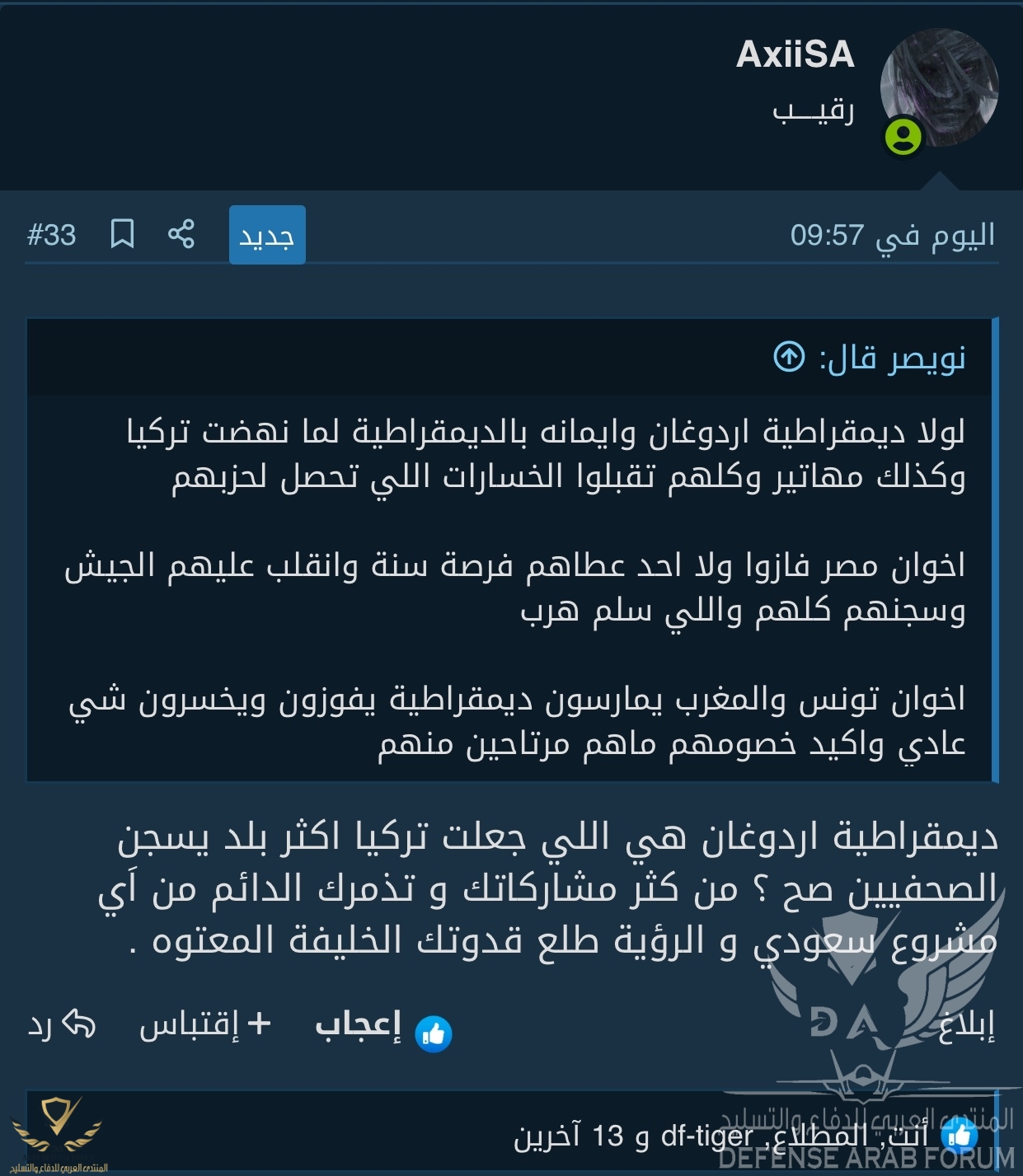Open AxiiSA's profile avatar
Image resolution: width=1023 pixels, height=1176 pixels.
pos(938,88)
